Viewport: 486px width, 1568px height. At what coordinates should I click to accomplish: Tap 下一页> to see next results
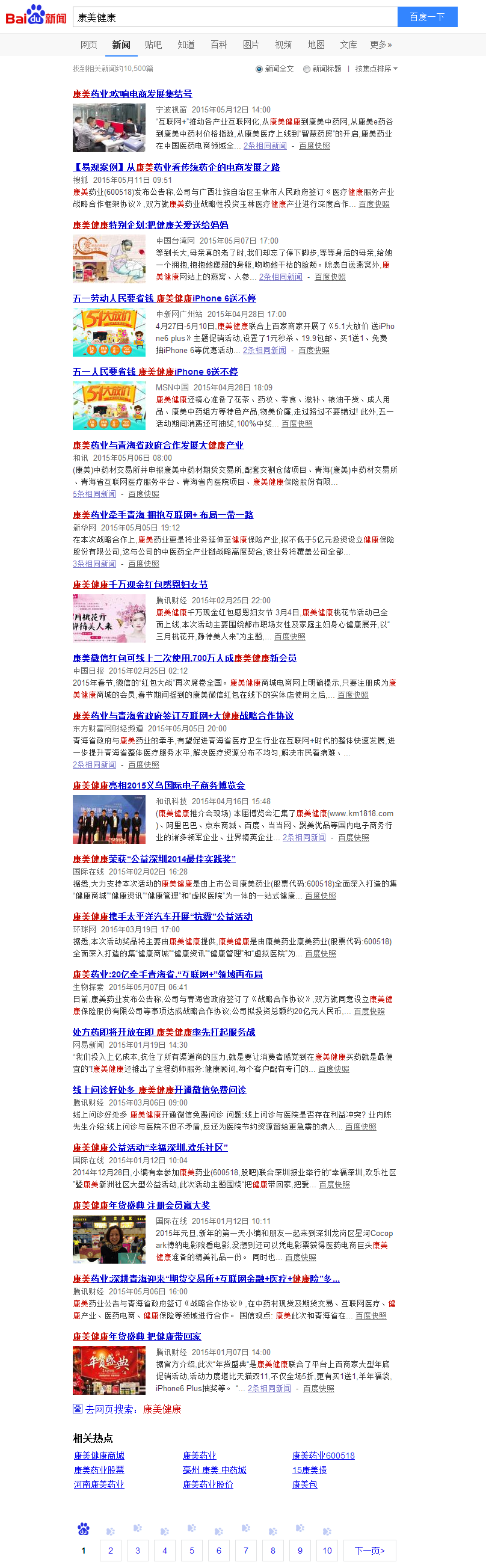(x=370, y=1550)
